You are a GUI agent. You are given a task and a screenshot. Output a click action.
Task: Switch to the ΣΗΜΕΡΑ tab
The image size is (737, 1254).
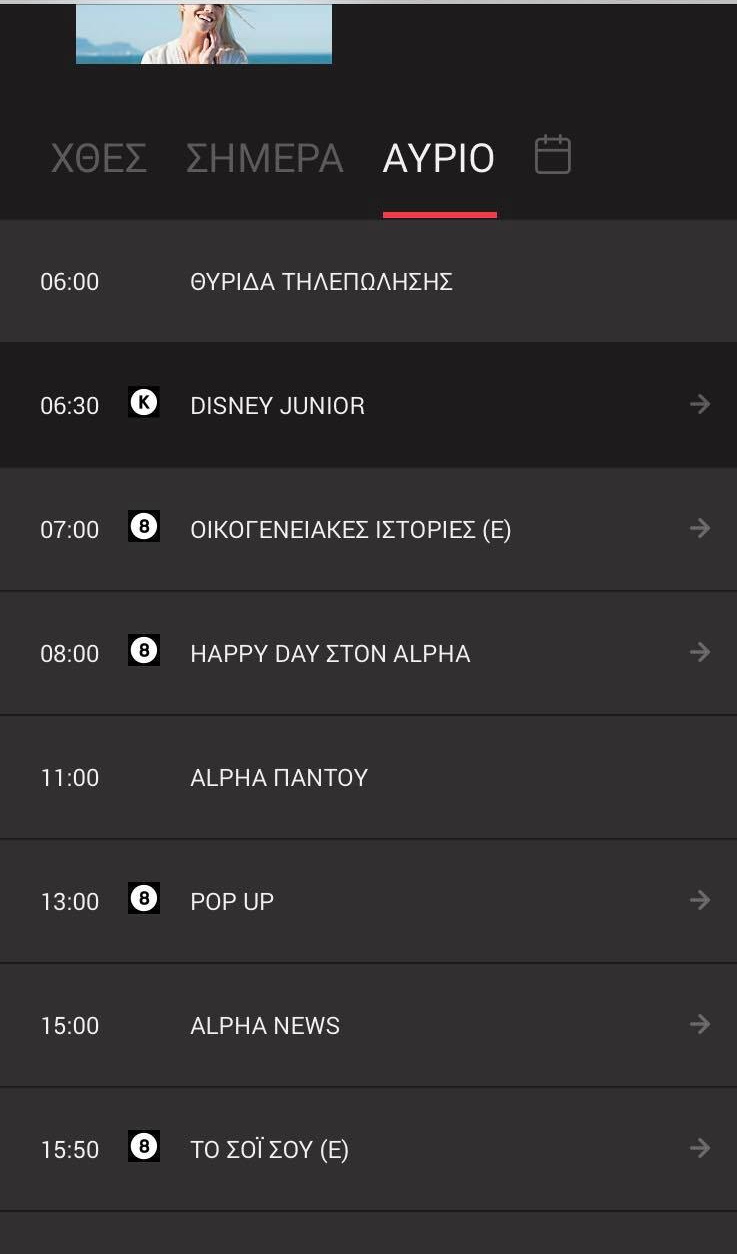coord(265,158)
